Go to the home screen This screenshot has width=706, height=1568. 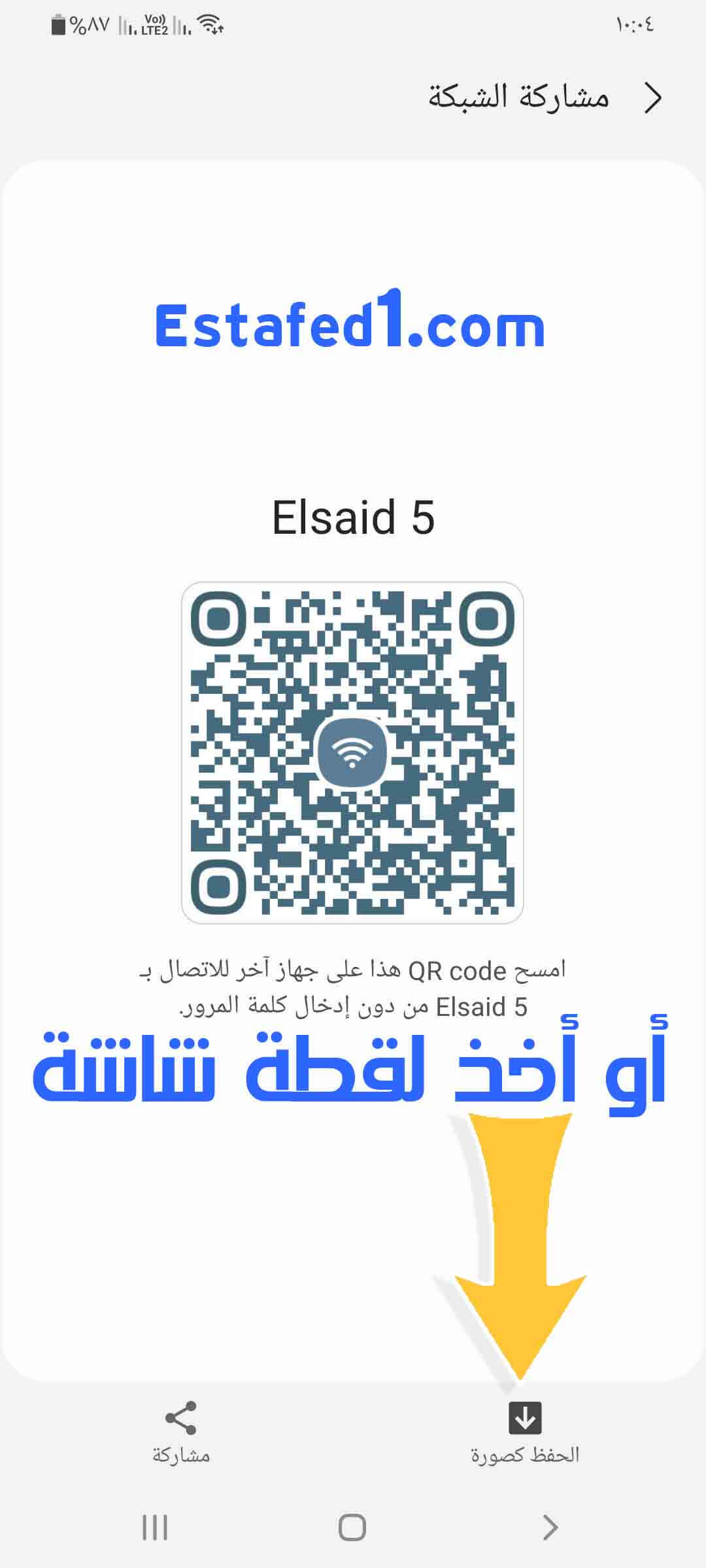[x=352, y=1527]
